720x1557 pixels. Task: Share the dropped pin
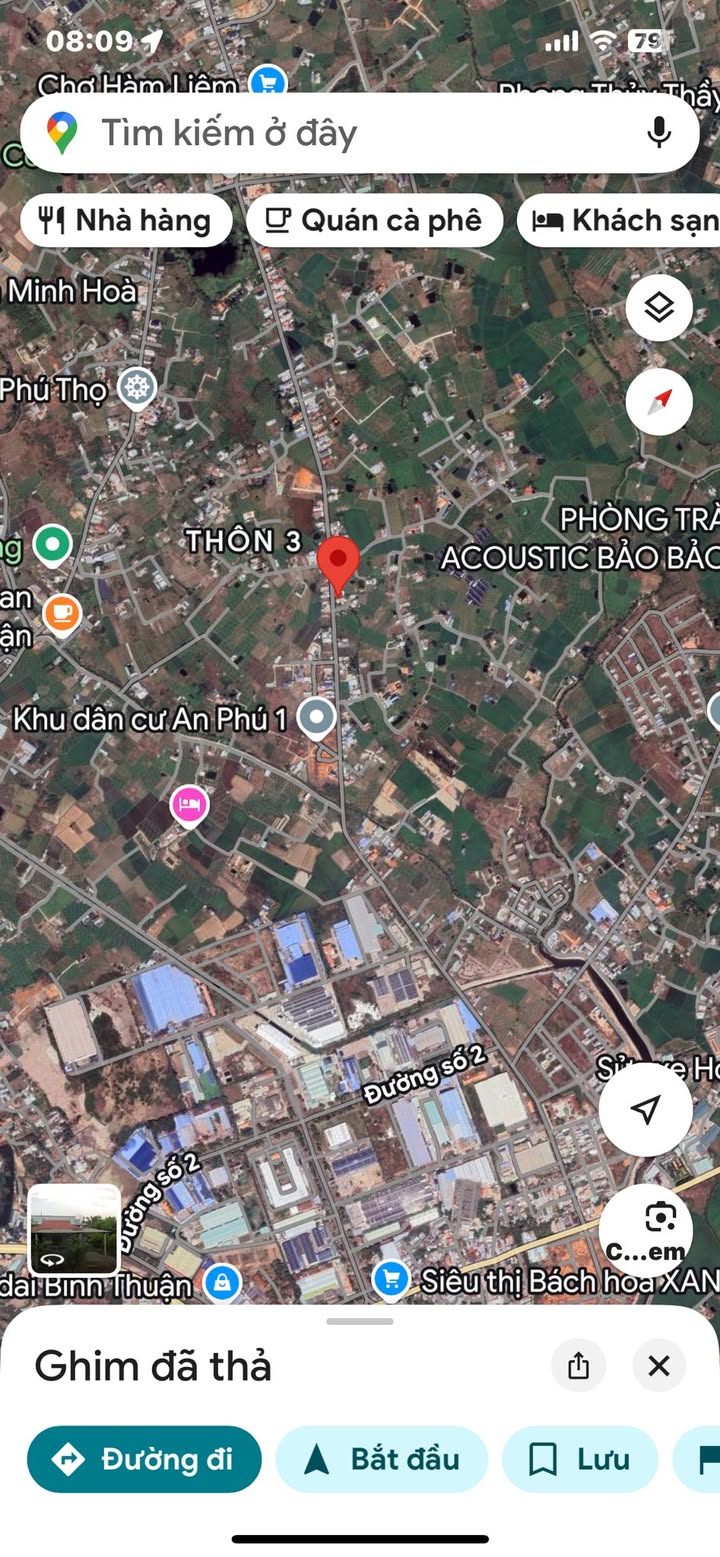pos(578,1366)
